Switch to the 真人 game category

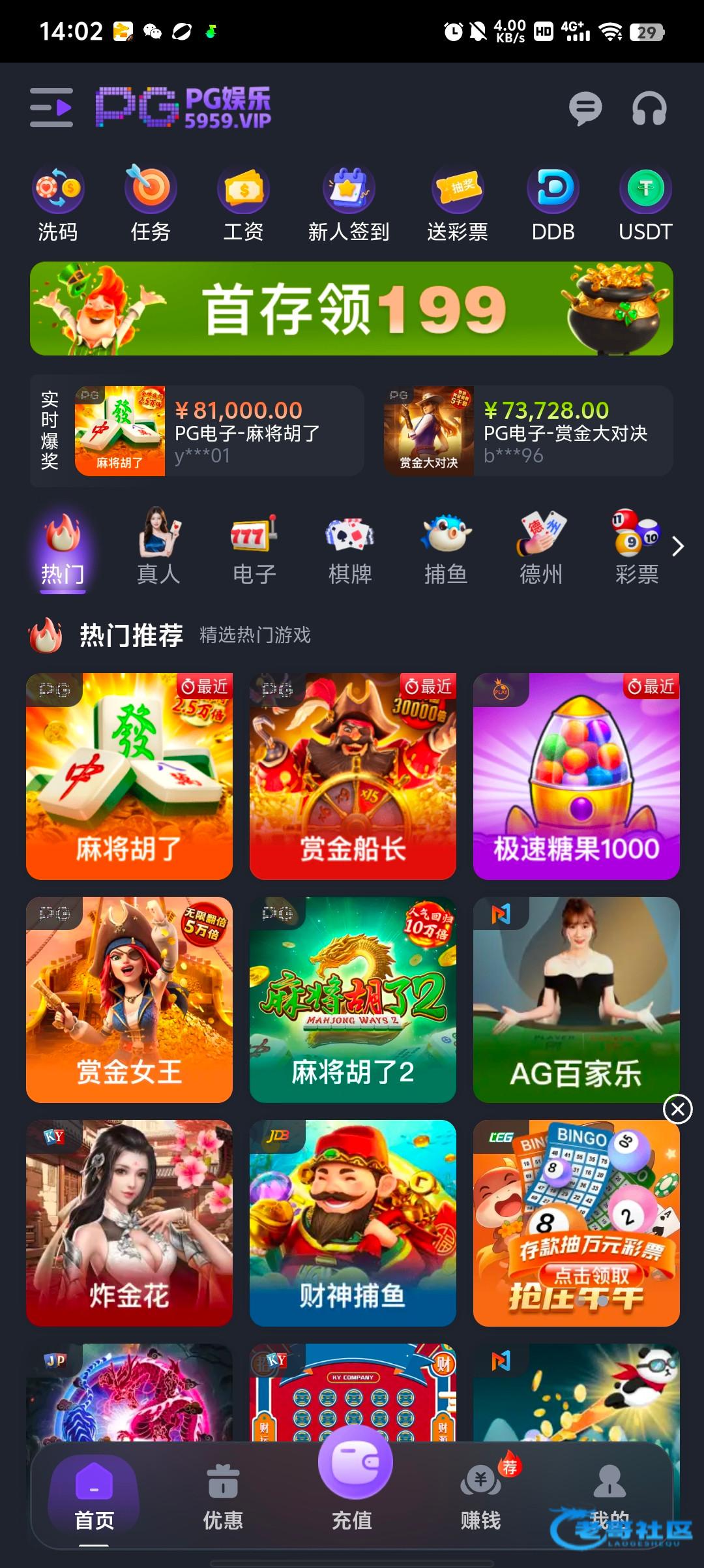tap(158, 548)
